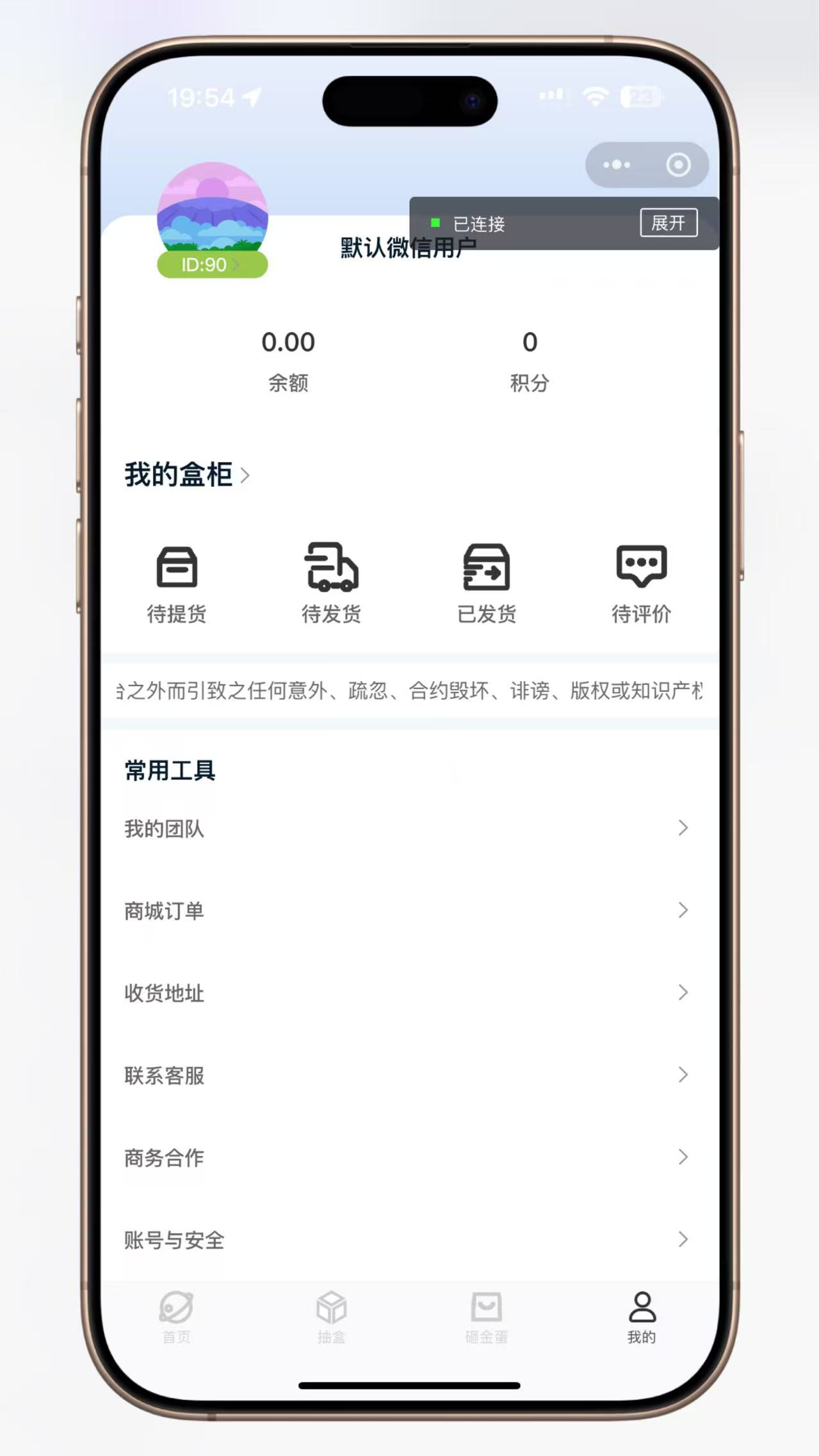View 待提货 orders
The width and height of the screenshot is (819, 1456).
coord(177,583)
